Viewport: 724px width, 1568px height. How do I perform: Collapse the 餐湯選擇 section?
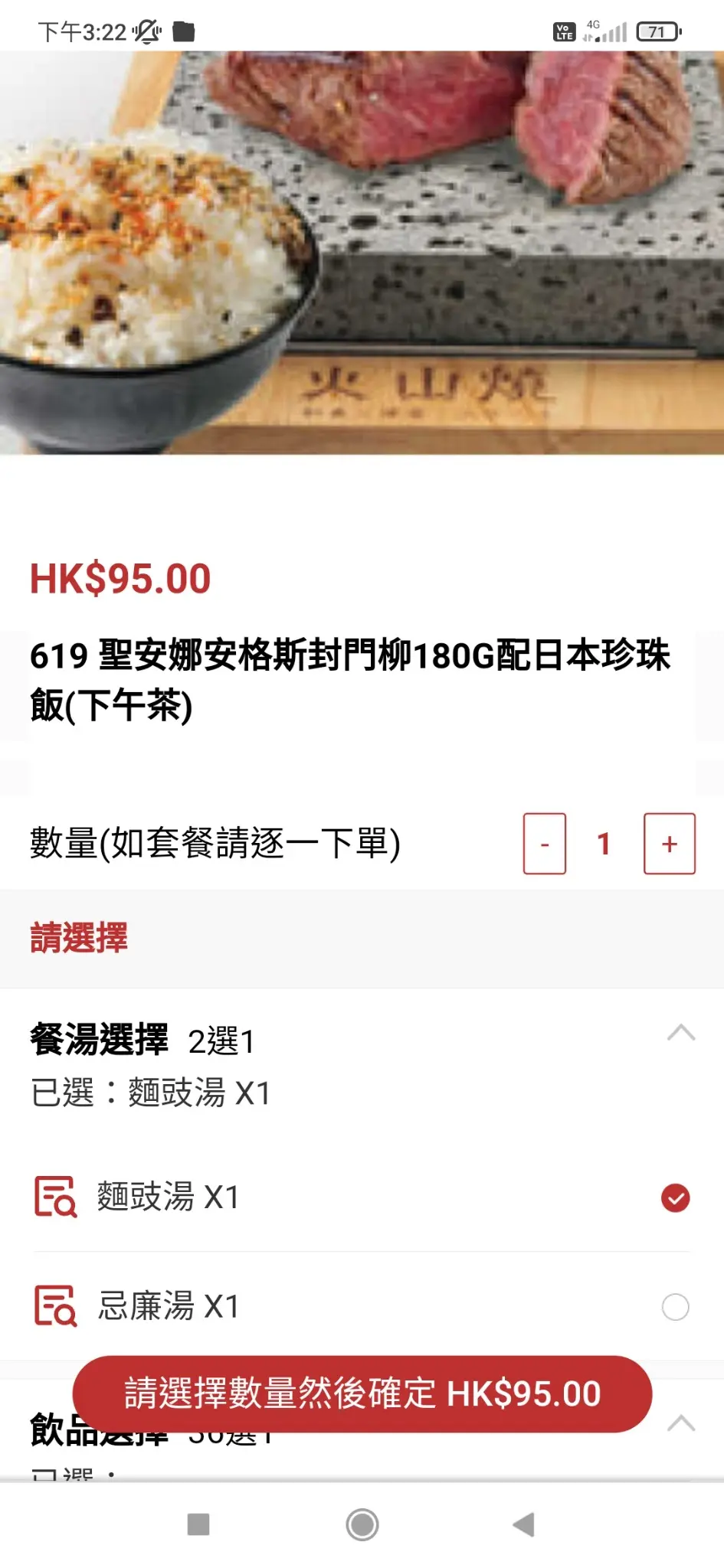(680, 1033)
